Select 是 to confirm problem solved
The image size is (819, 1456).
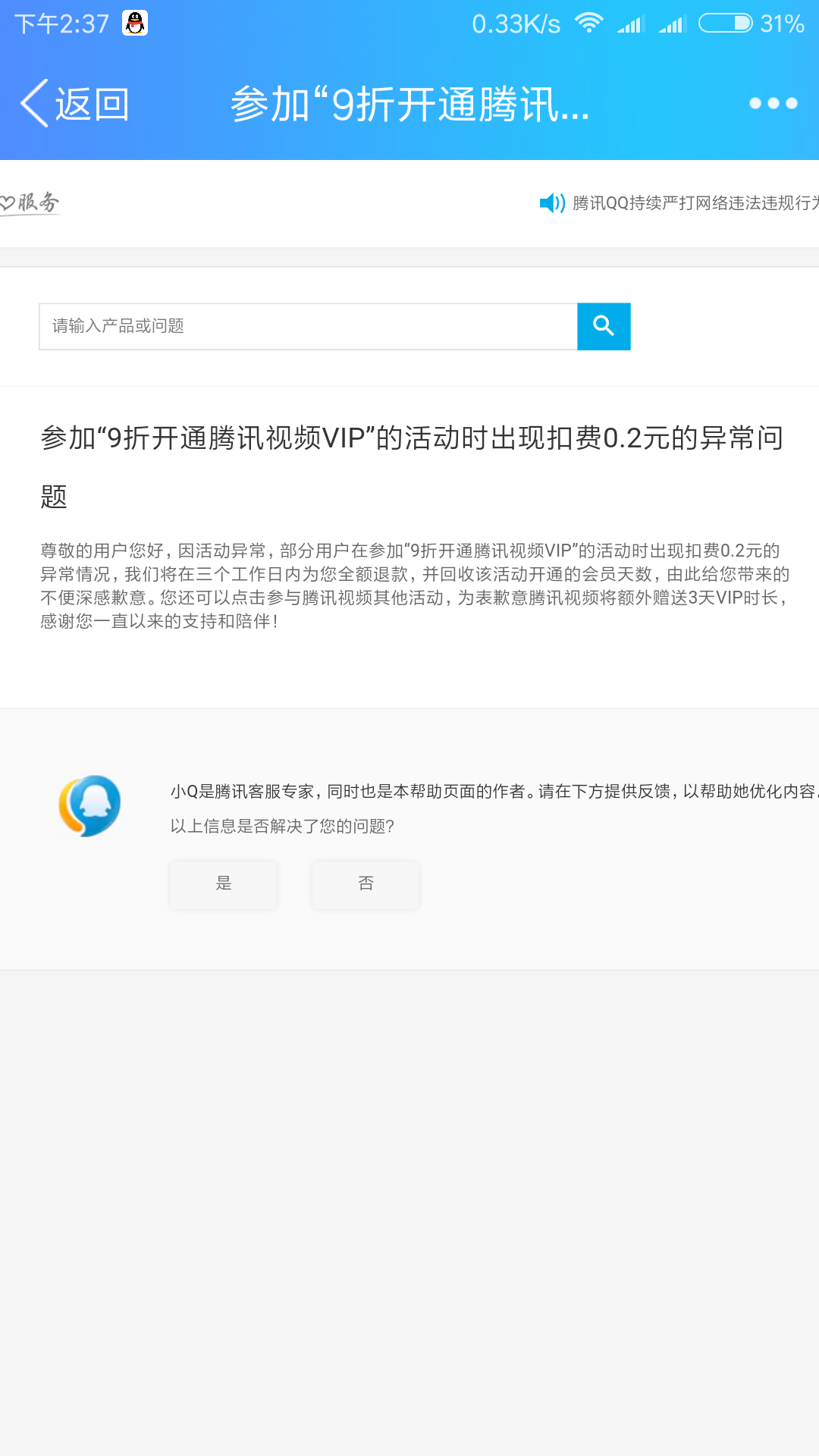tap(224, 885)
